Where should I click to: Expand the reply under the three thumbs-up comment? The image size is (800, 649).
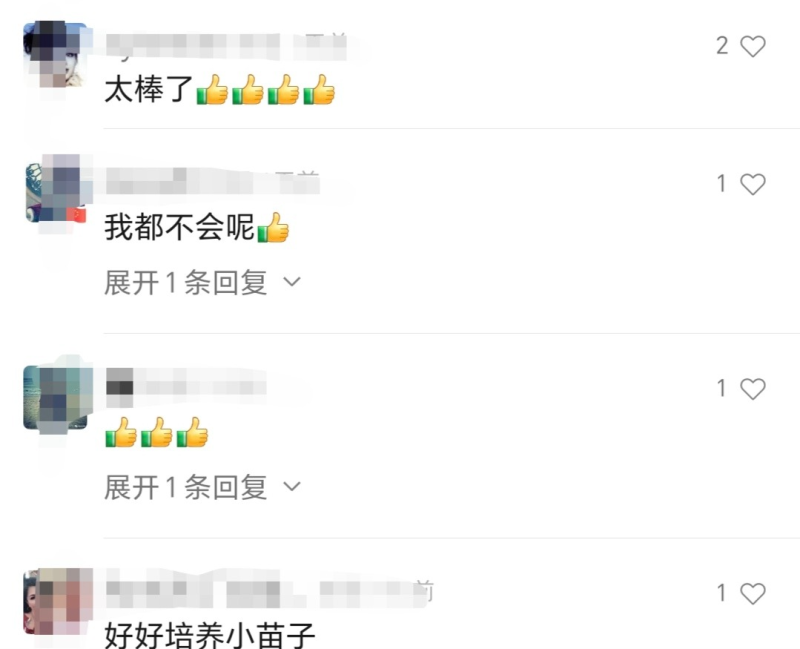point(202,488)
